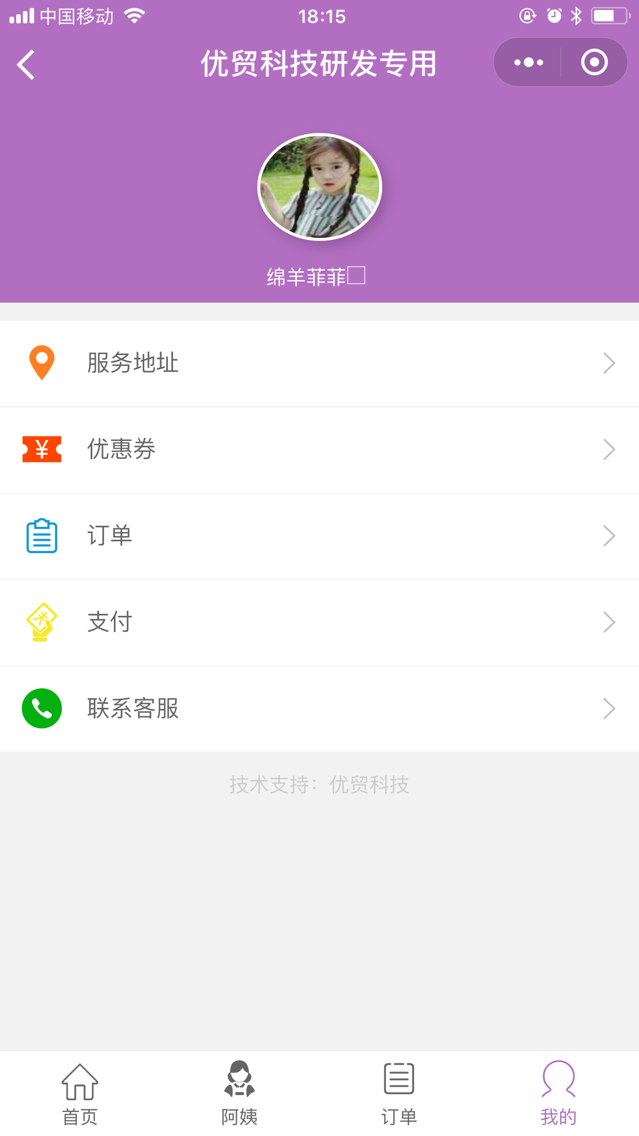Open 优惠券 coupons row
The width and height of the screenshot is (639, 1136).
319,450
